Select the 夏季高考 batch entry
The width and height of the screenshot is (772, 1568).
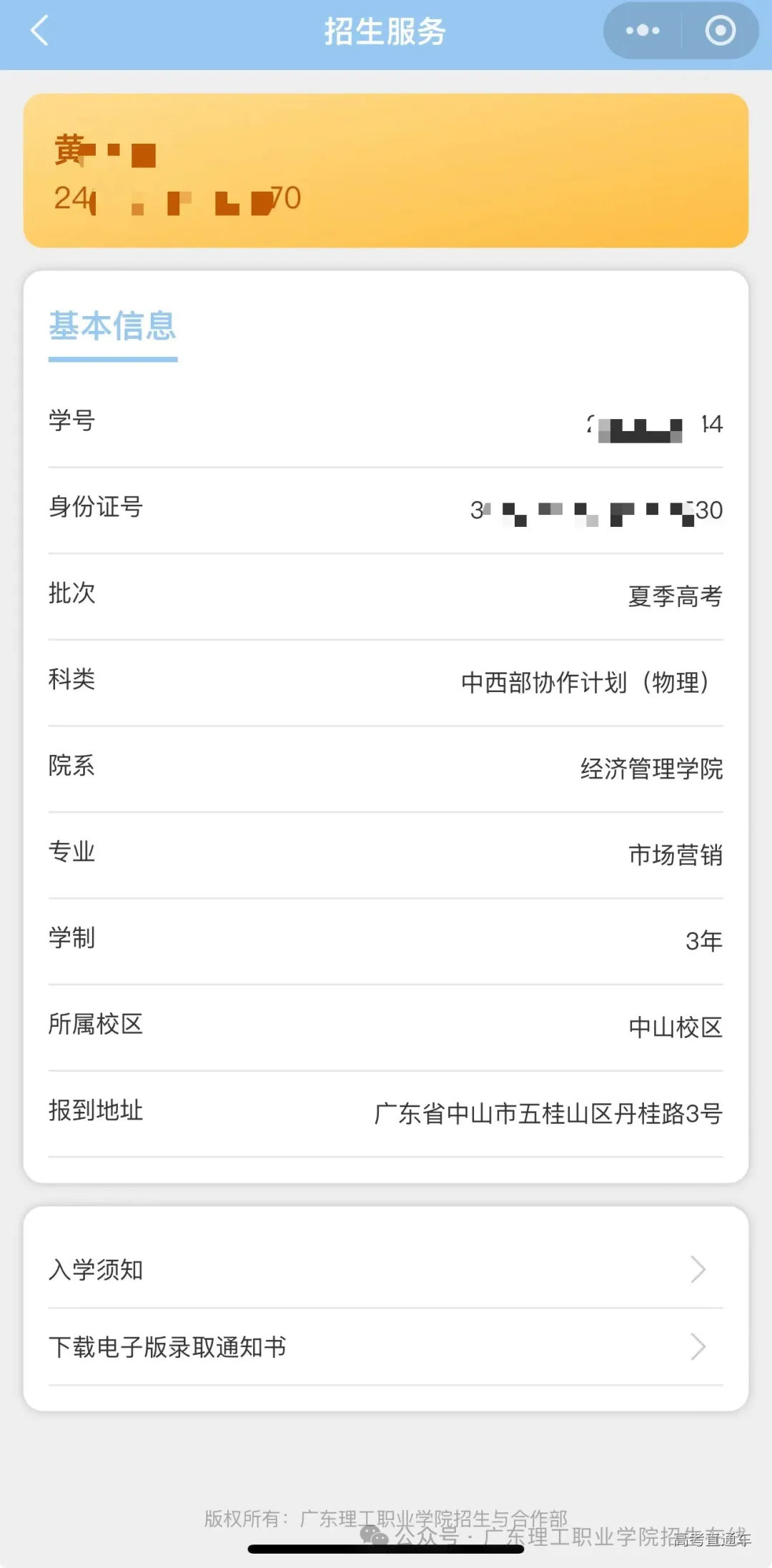point(675,595)
